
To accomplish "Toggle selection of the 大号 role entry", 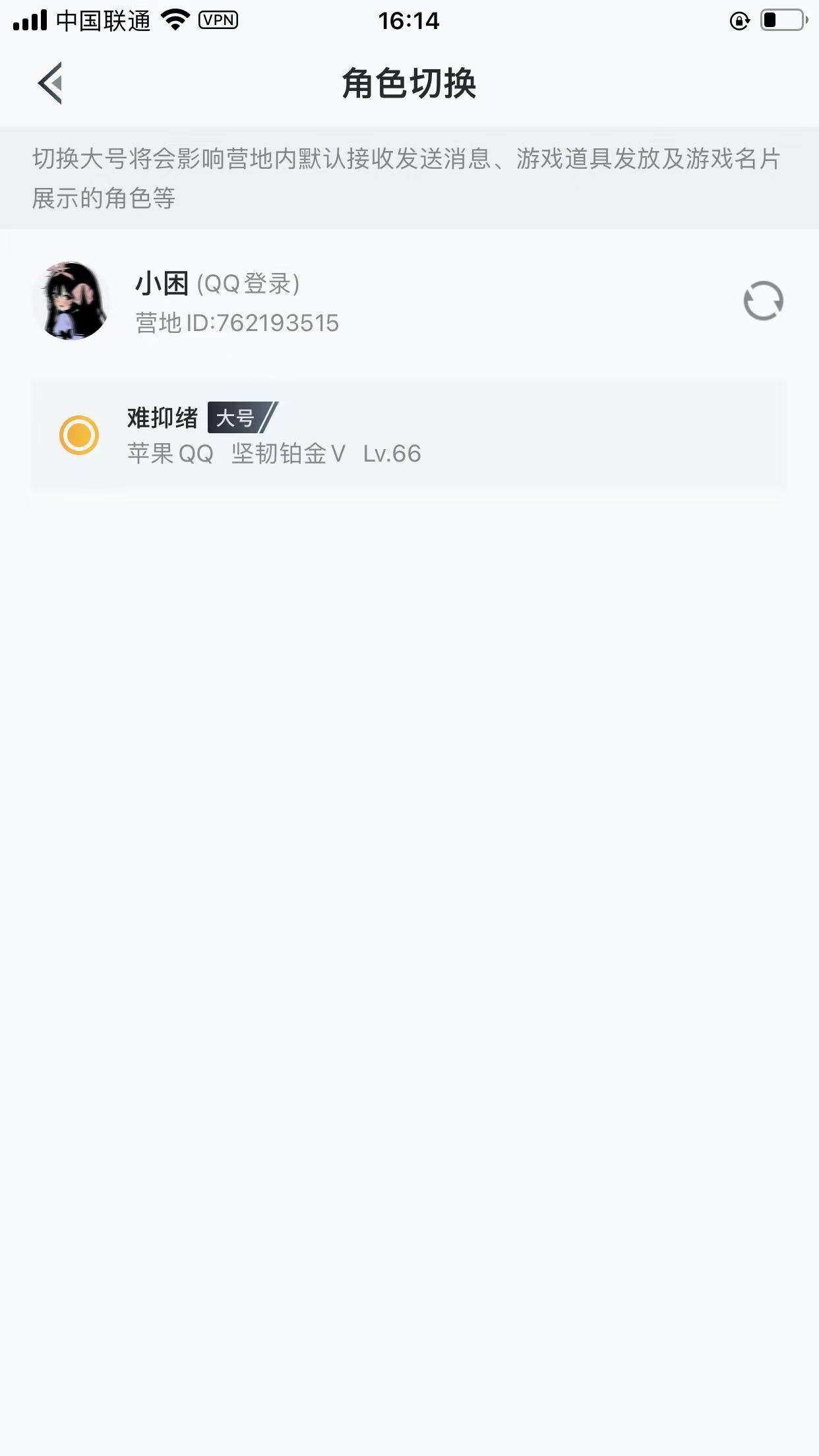I will (x=409, y=435).
